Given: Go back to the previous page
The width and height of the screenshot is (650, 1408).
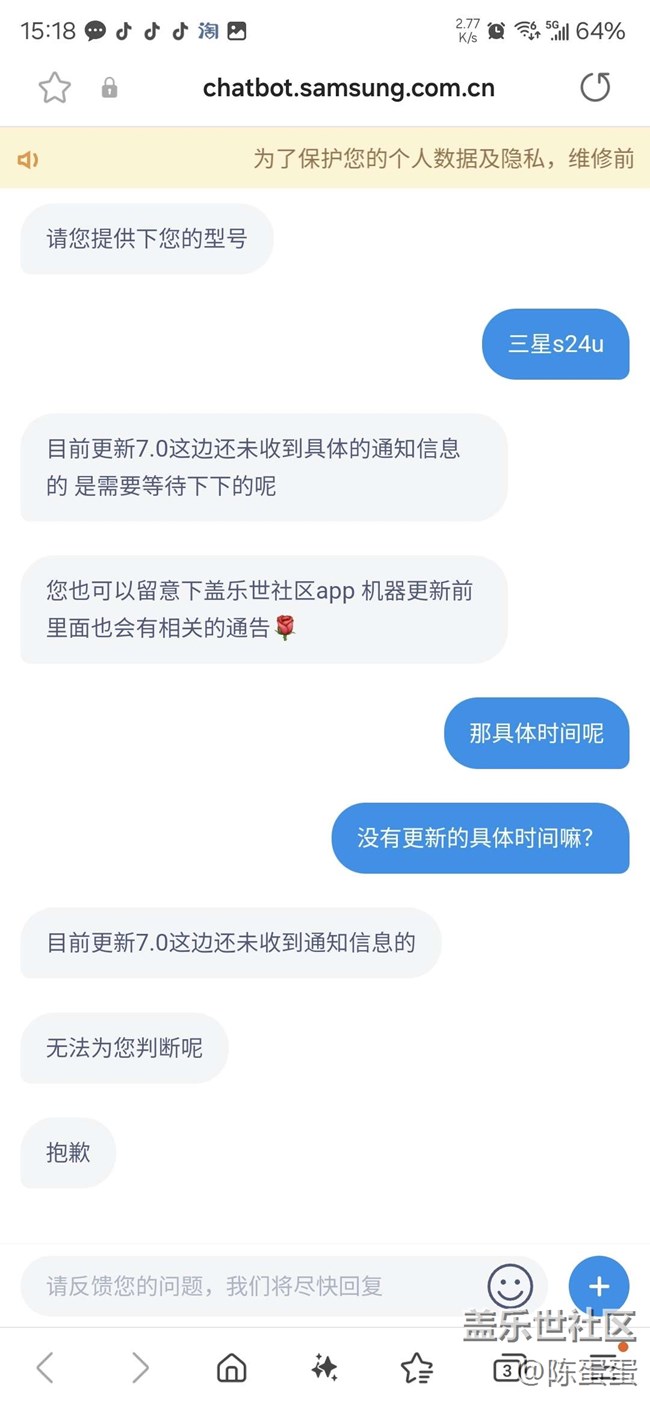Looking at the screenshot, I should (45, 1367).
